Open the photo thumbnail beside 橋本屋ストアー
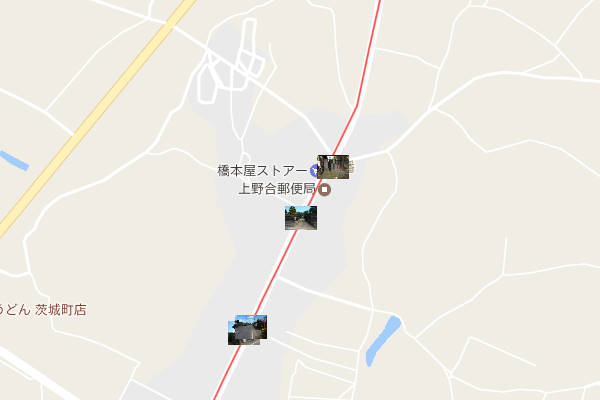Screen dimensions: 600x400 pos(334,167)
